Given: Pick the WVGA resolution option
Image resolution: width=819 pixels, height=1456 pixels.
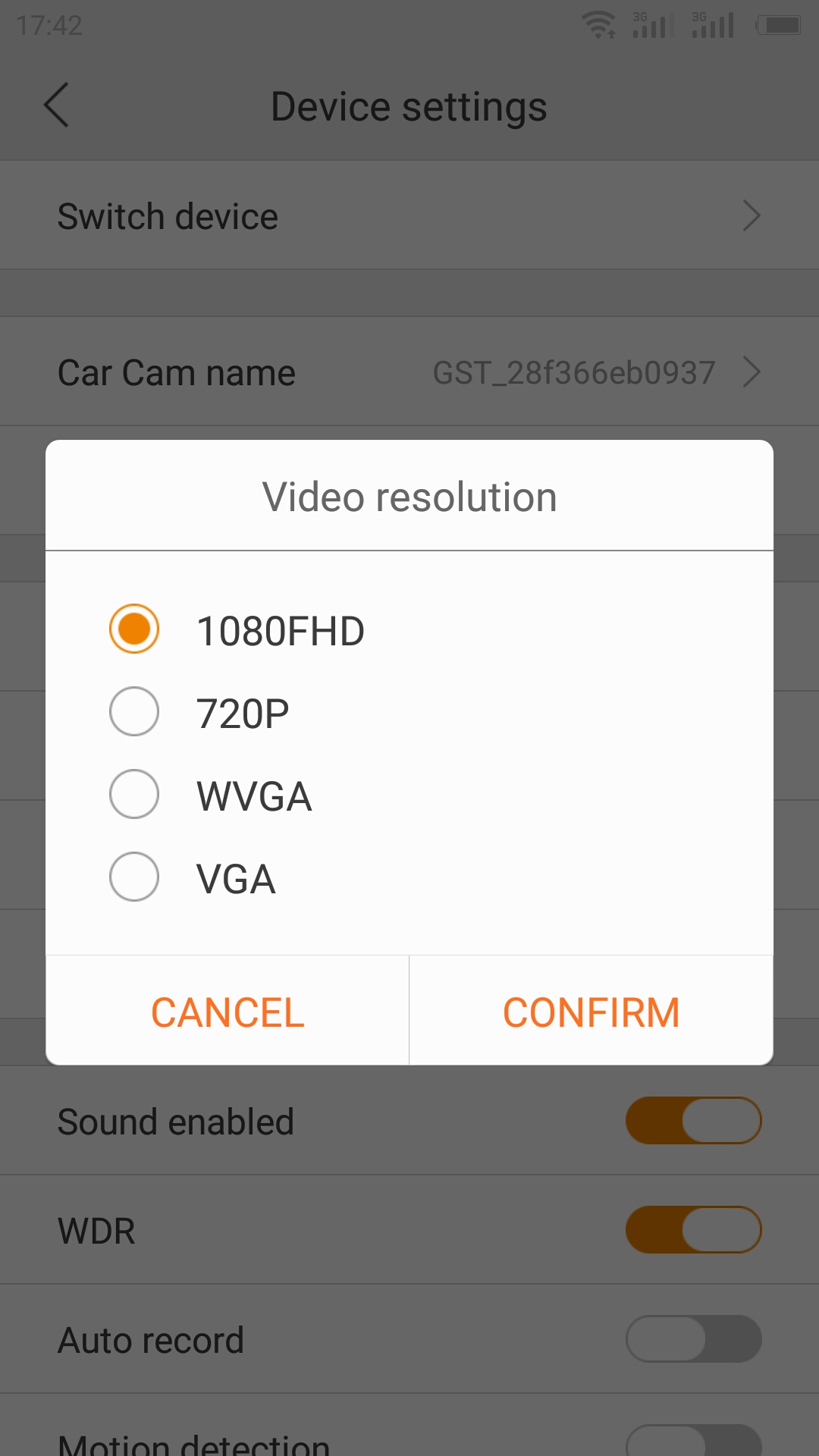Looking at the screenshot, I should tap(134, 795).
